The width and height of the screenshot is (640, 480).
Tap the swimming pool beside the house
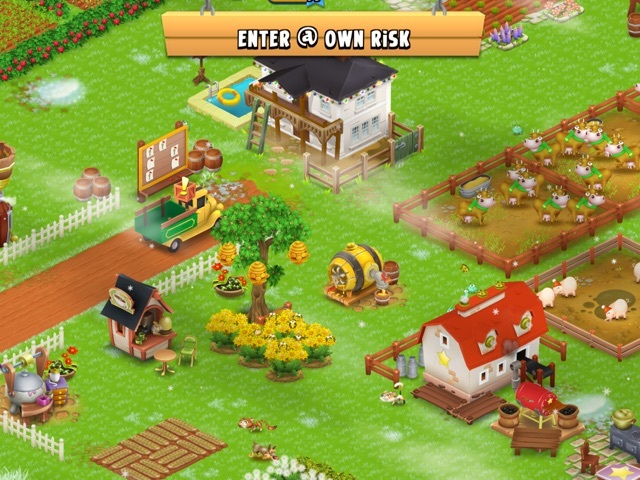[227, 96]
